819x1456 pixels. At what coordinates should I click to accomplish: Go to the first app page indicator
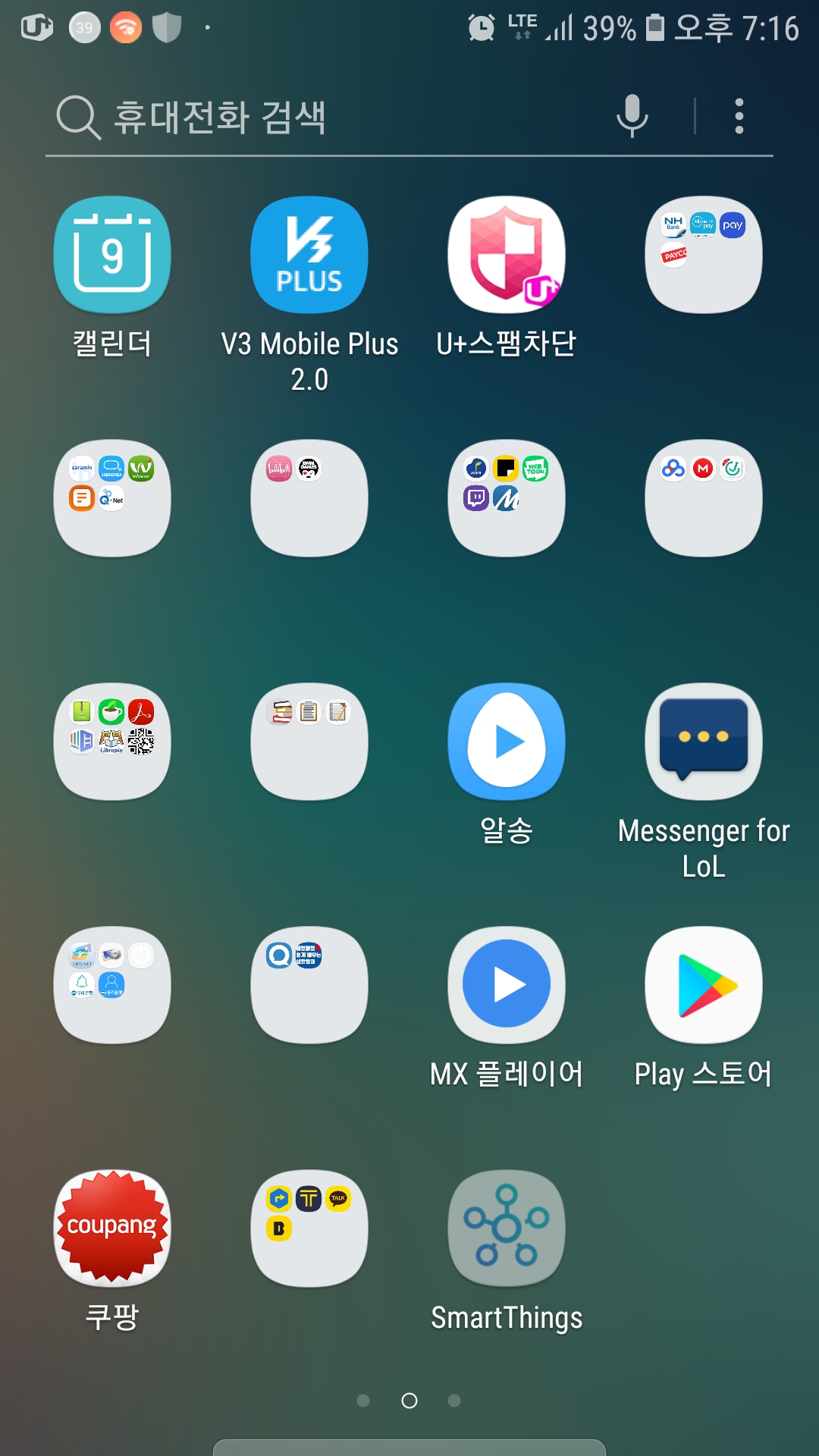tap(363, 1401)
